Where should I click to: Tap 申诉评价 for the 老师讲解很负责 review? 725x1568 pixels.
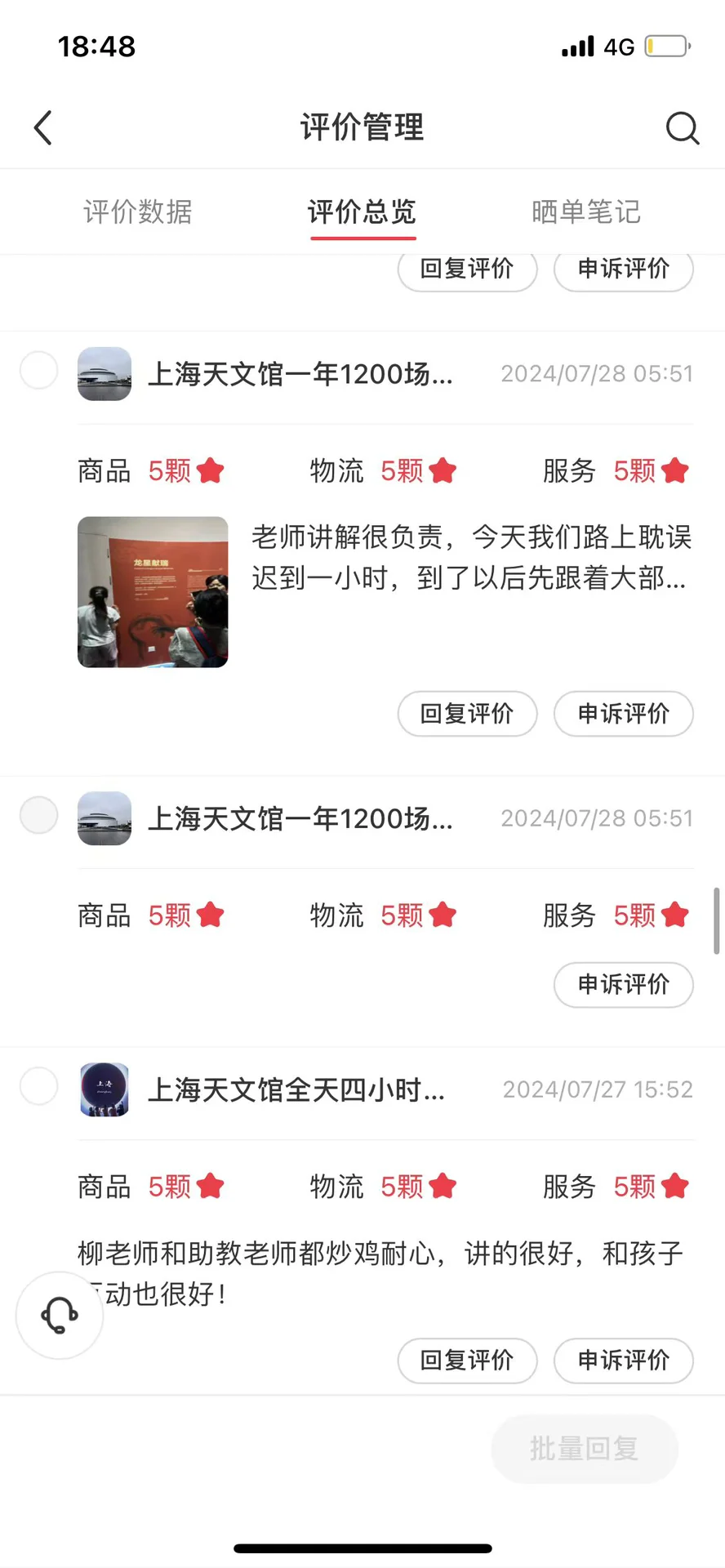(x=624, y=714)
